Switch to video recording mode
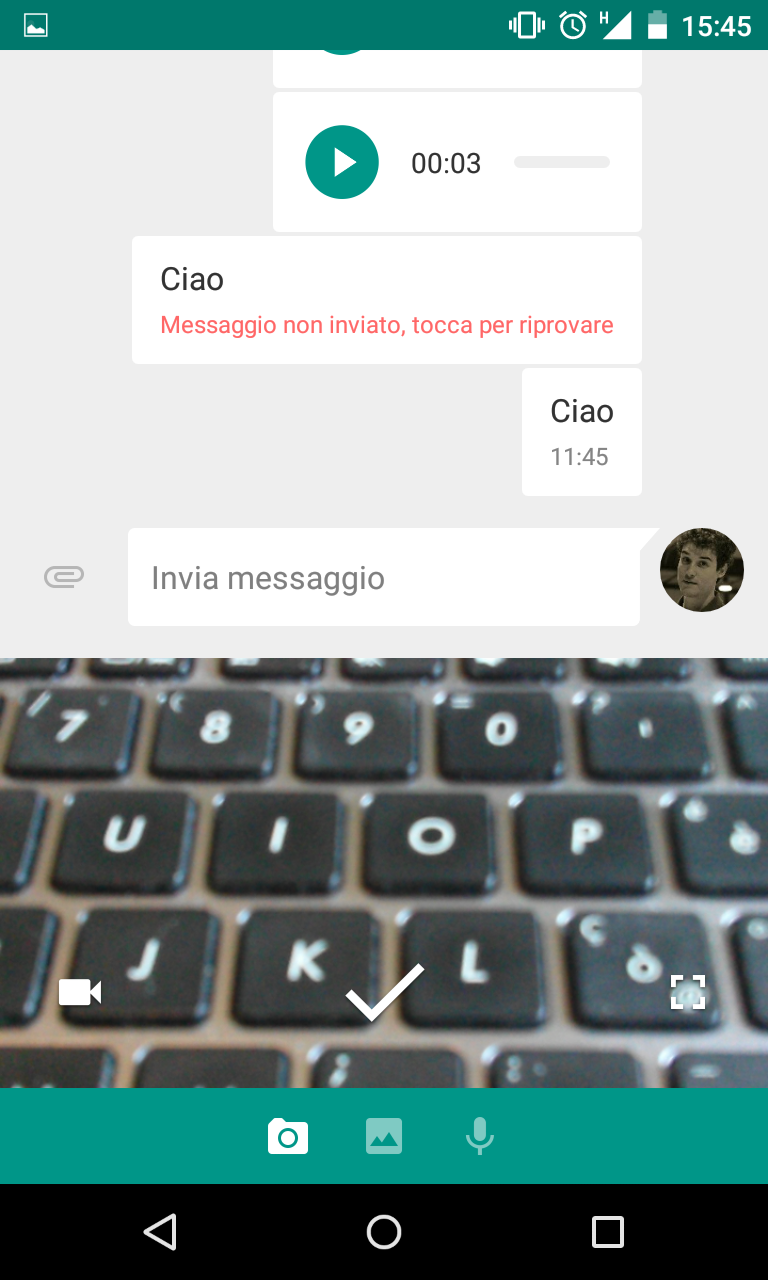Viewport: 768px width, 1280px height. [80, 992]
